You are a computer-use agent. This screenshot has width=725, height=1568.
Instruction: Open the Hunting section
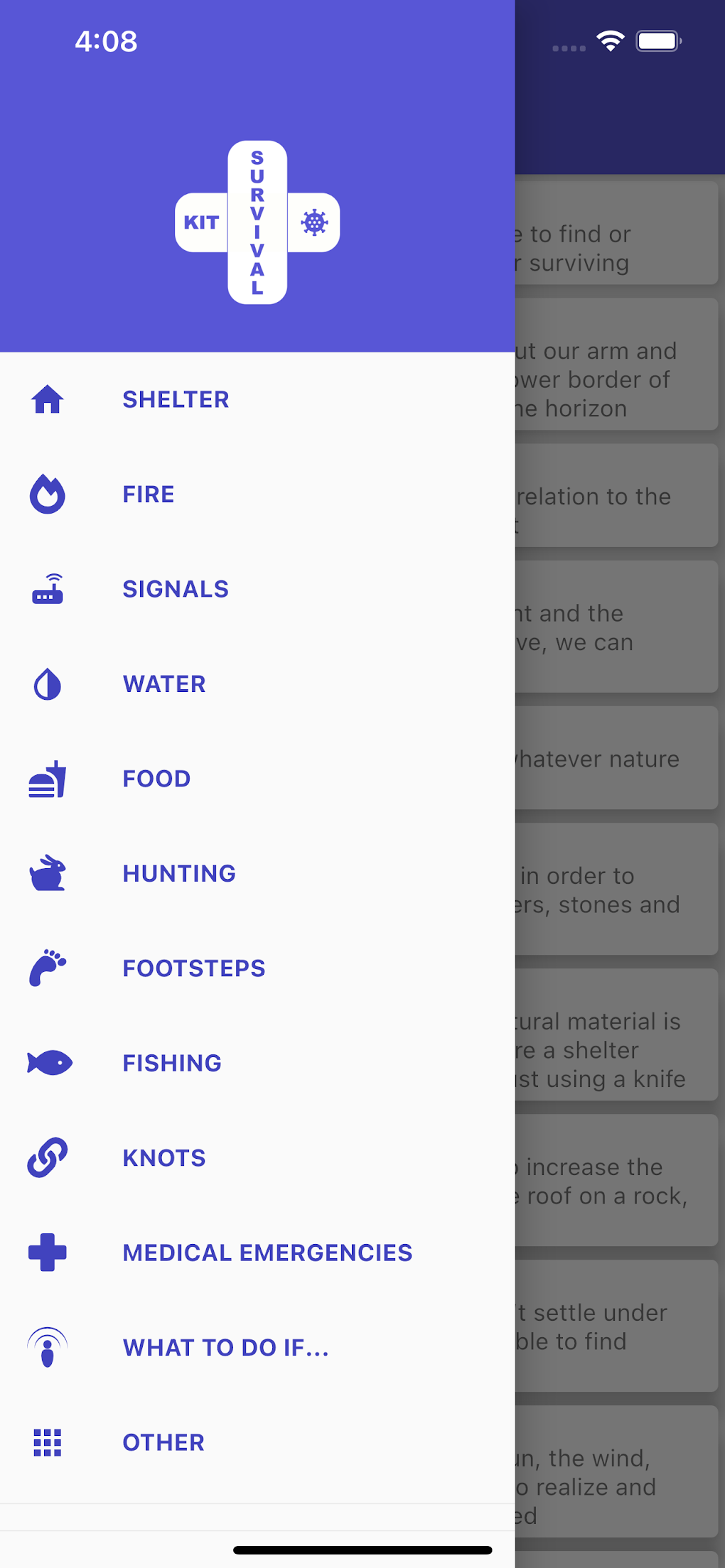pyautogui.click(x=179, y=873)
